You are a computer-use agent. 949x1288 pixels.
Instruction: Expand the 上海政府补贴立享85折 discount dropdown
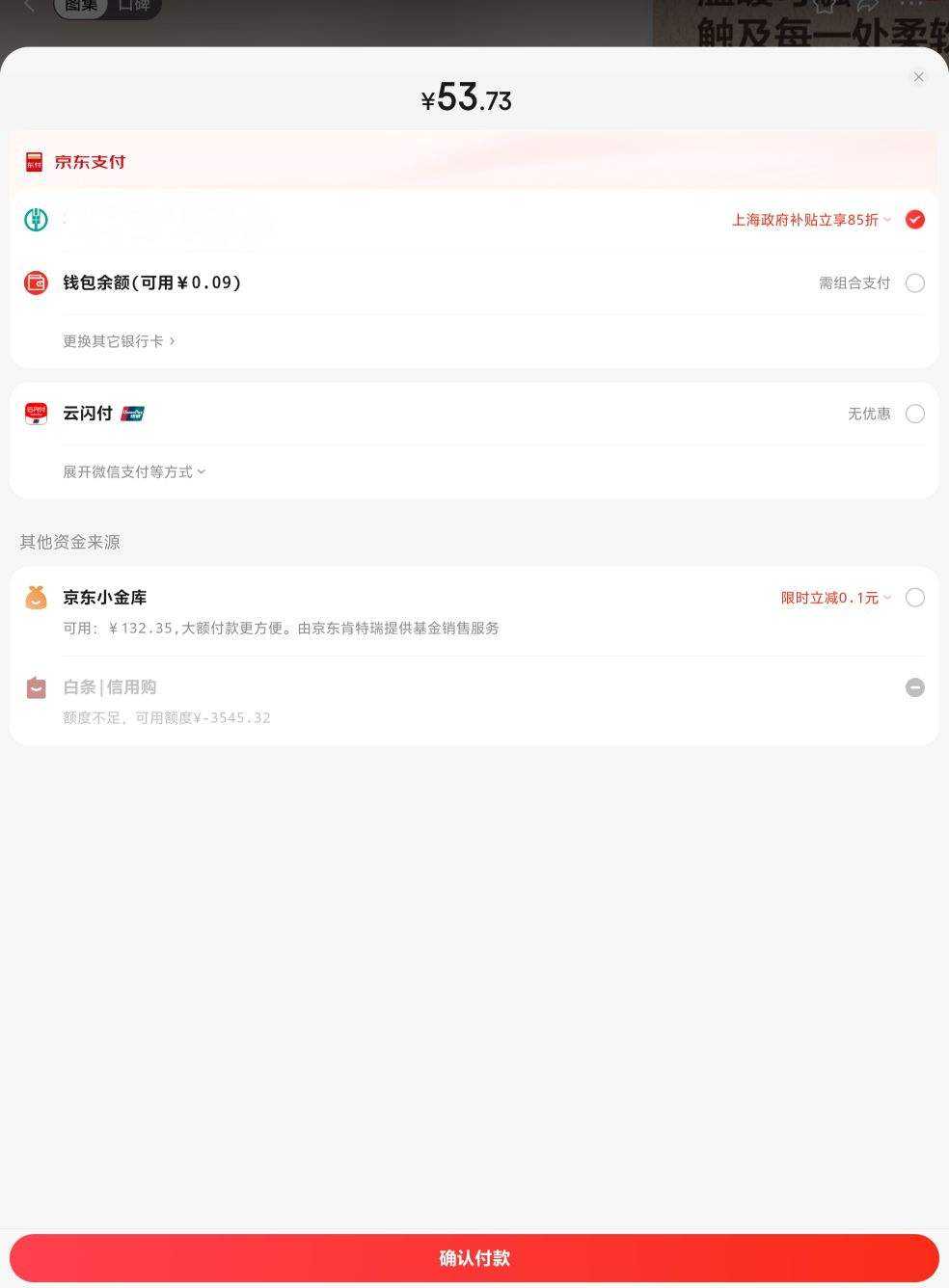(x=811, y=220)
